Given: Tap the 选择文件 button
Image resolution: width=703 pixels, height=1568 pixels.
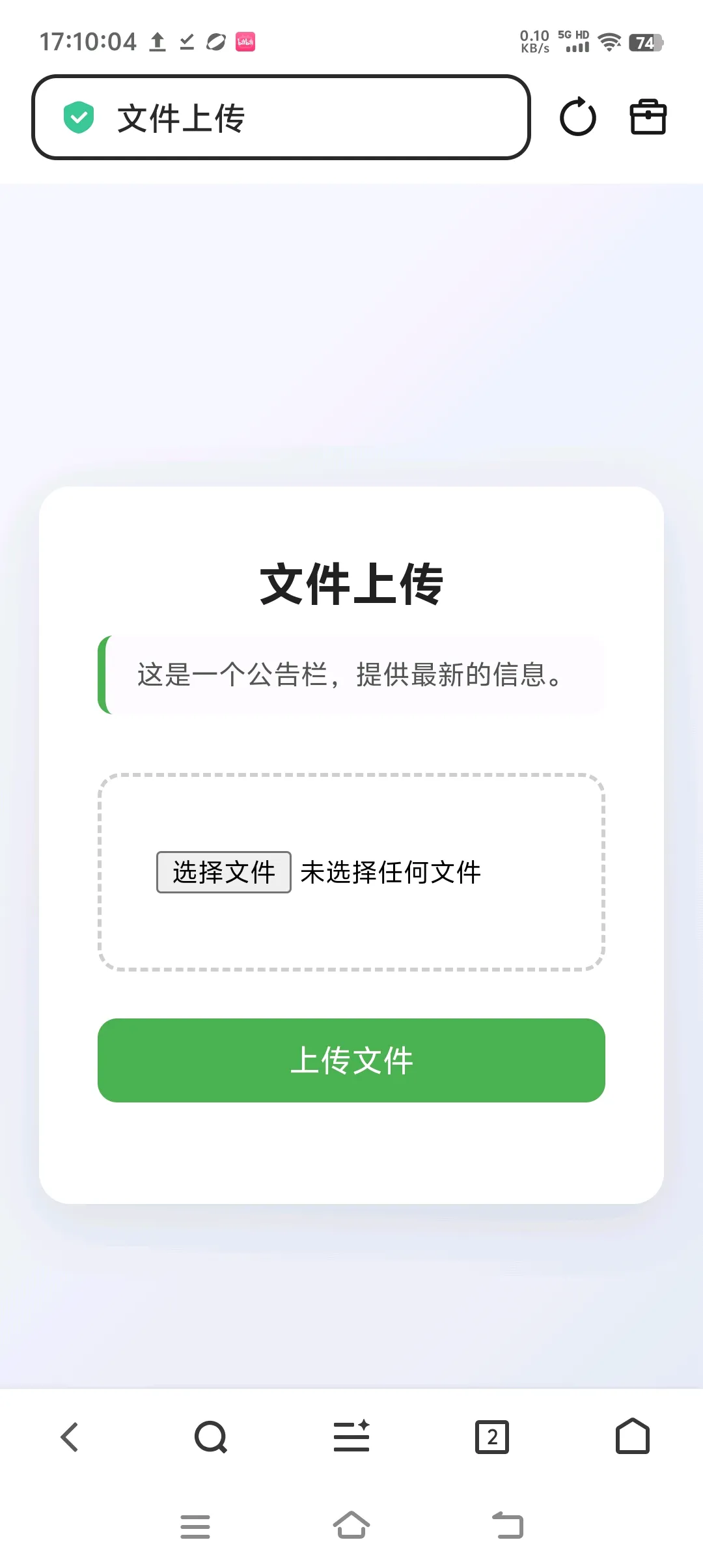Looking at the screenshot, I should point(223,872).
